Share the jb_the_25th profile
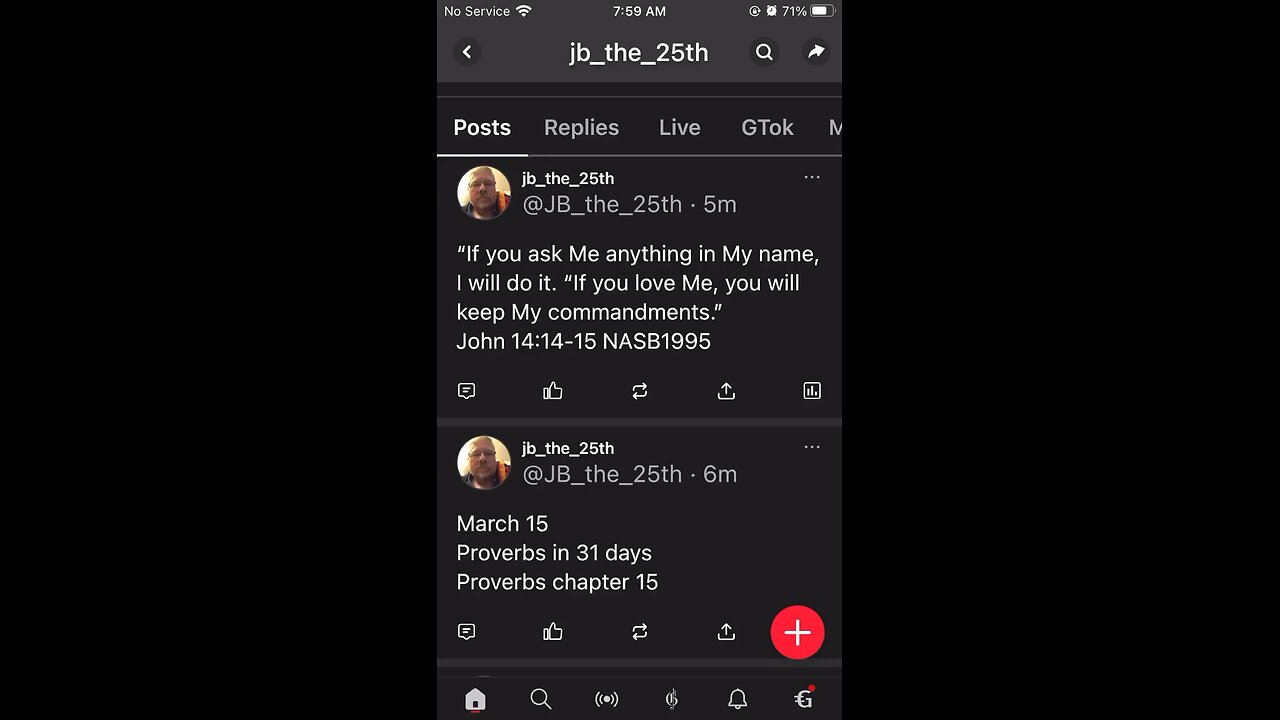Screen dimensions: 1280x720 pos(816,52)
